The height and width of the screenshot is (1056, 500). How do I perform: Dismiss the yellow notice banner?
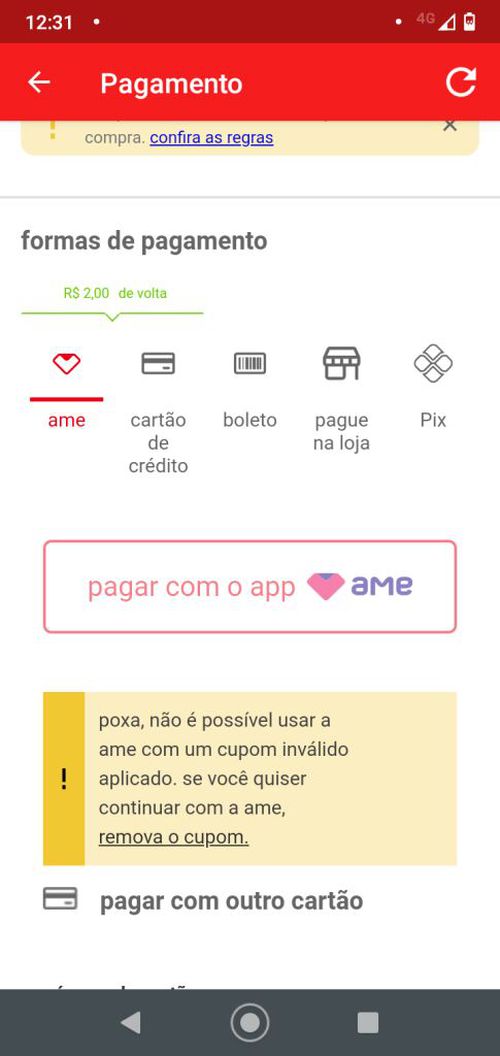coord(450,126)
